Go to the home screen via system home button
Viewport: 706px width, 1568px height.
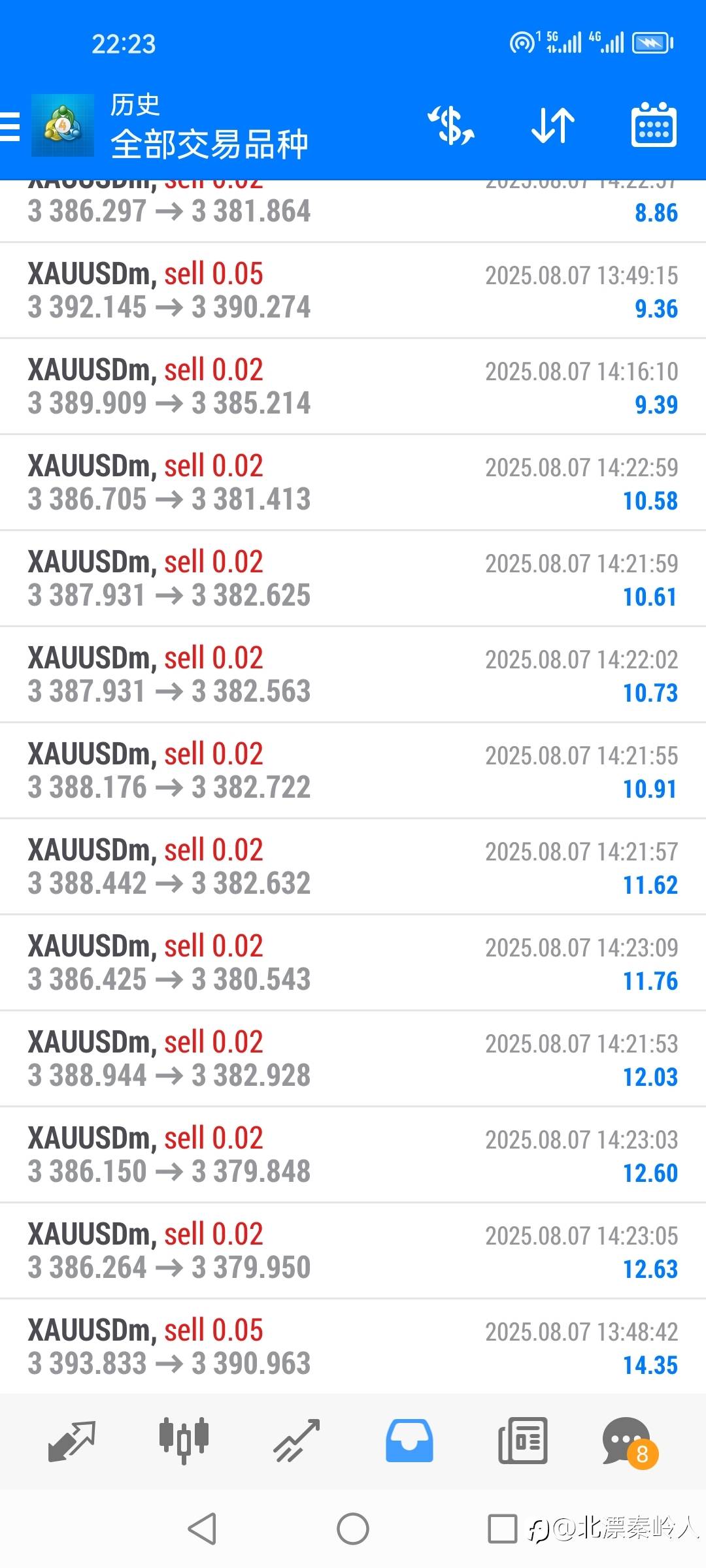click(353, 1529)
